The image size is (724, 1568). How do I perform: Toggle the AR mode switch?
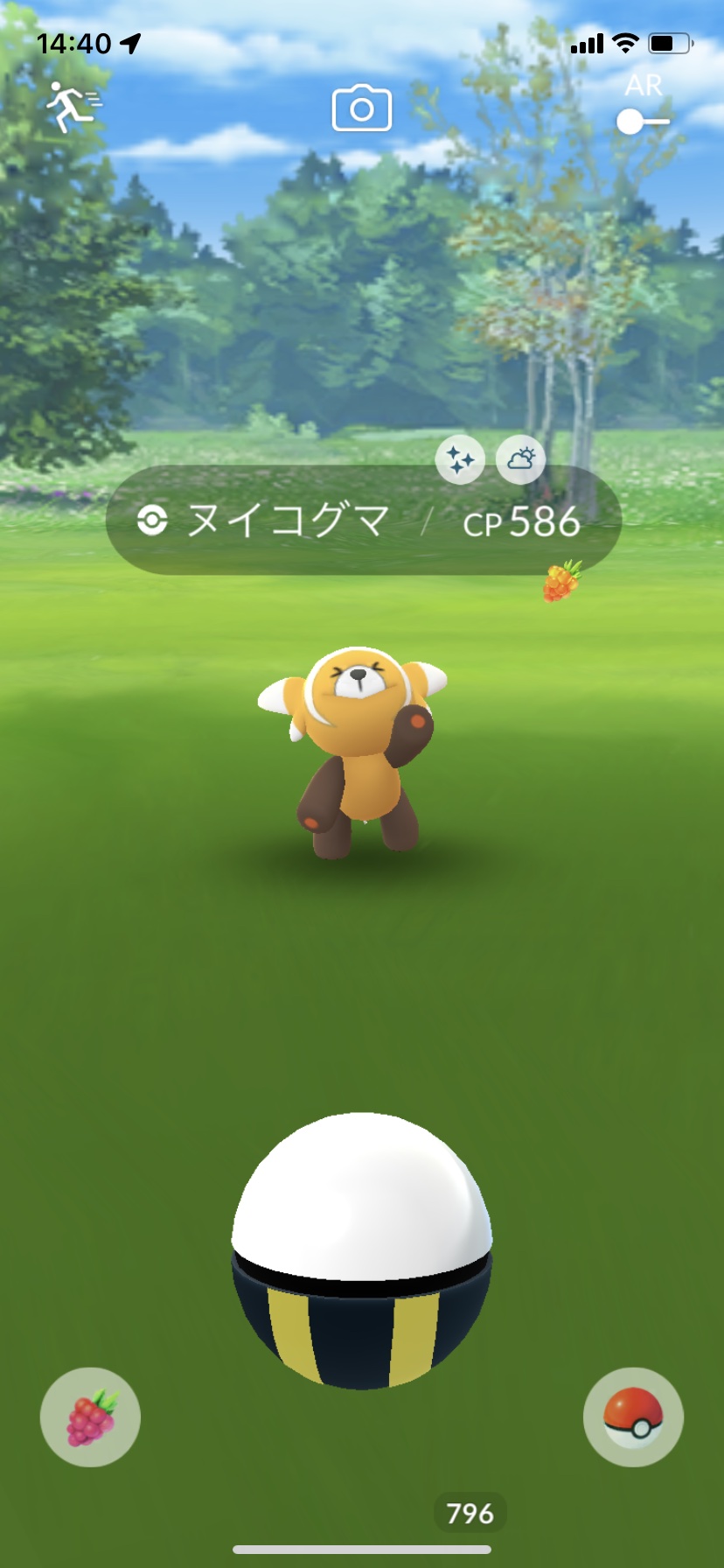pyautogui.click(x=643, y=121)
